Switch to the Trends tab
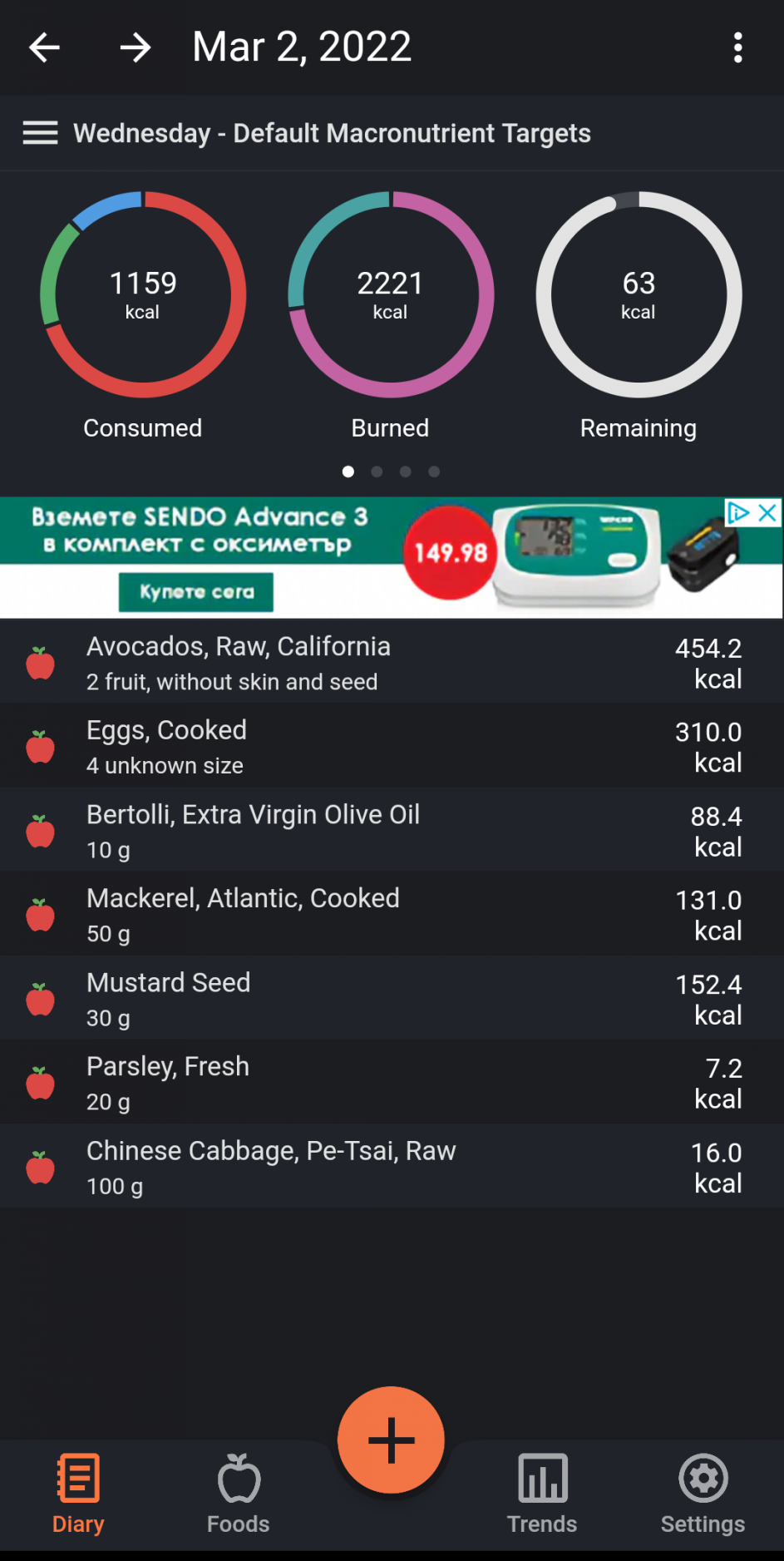Viewport: 784px width, 1561px height. click(x=542, y=1494)
